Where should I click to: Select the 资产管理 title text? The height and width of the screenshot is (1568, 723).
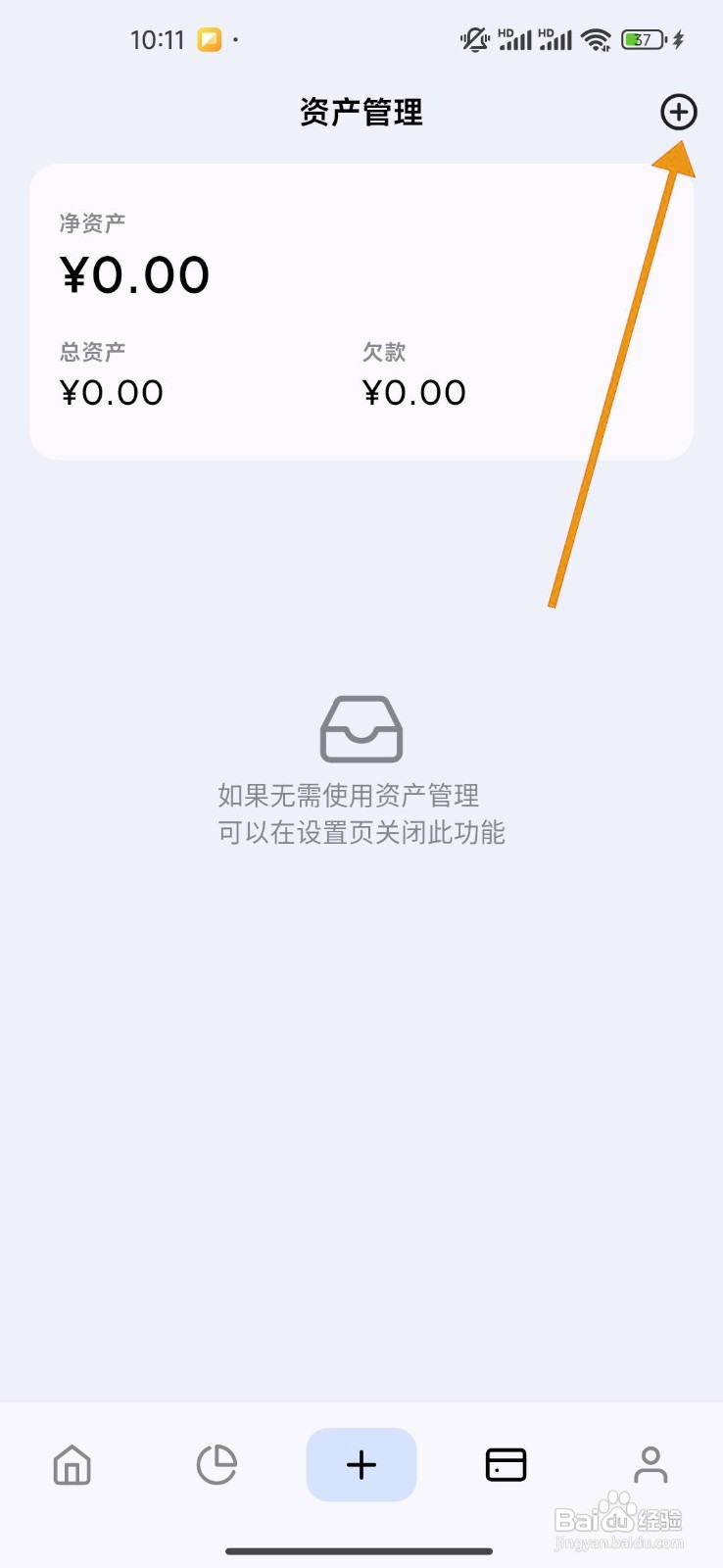(361, 112)
